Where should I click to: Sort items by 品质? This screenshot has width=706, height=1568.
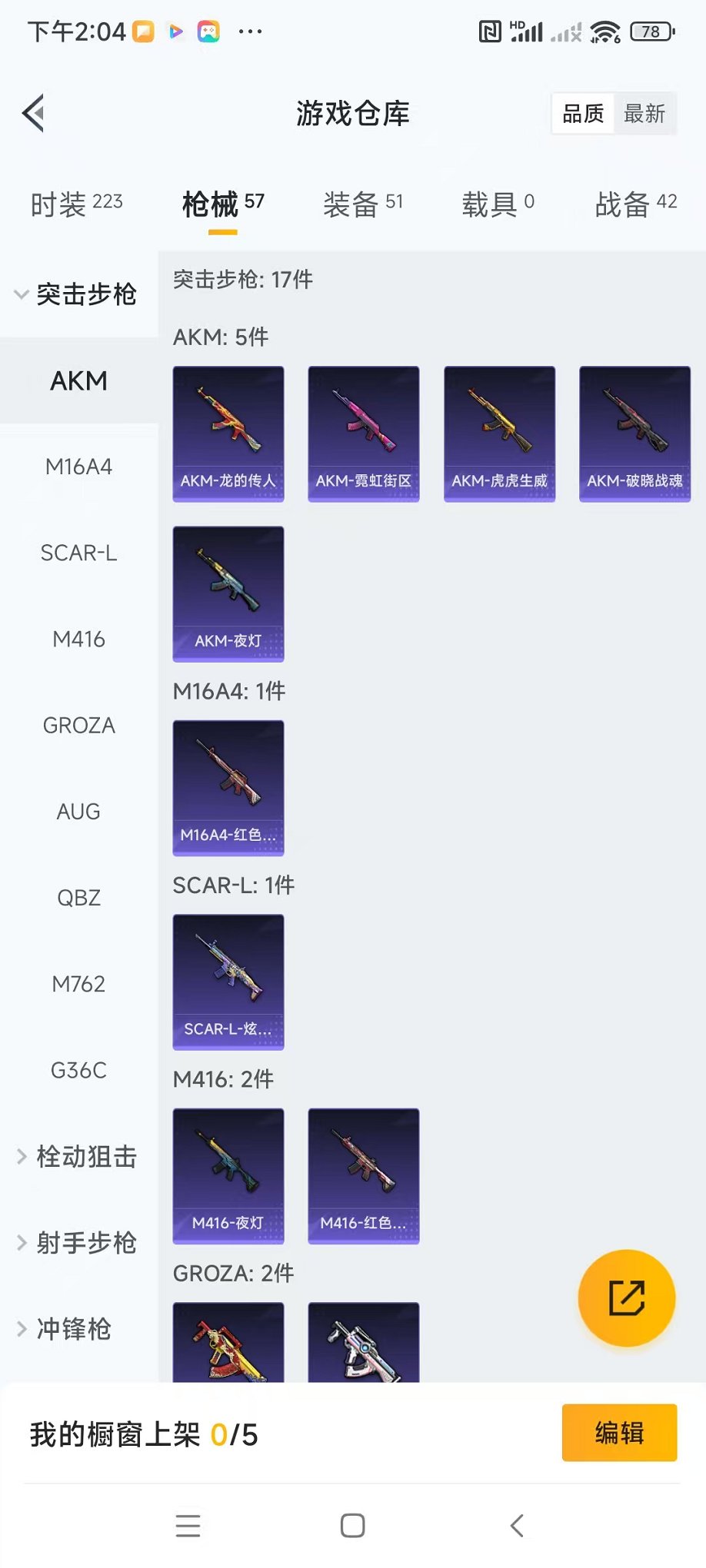coord(583,114)
